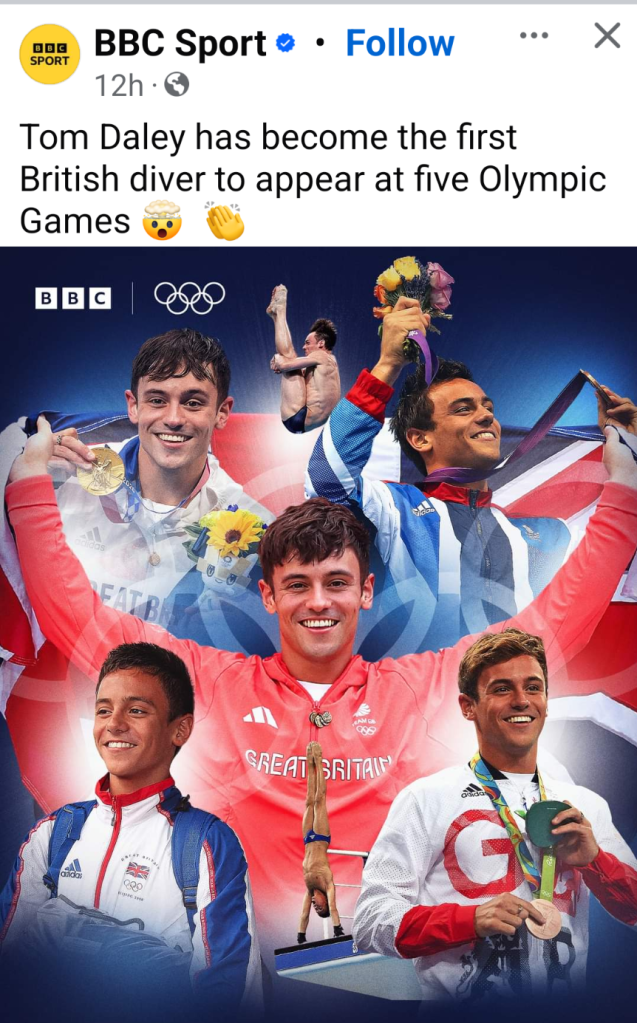Follow the BBC Sport page

coord(399,43)
